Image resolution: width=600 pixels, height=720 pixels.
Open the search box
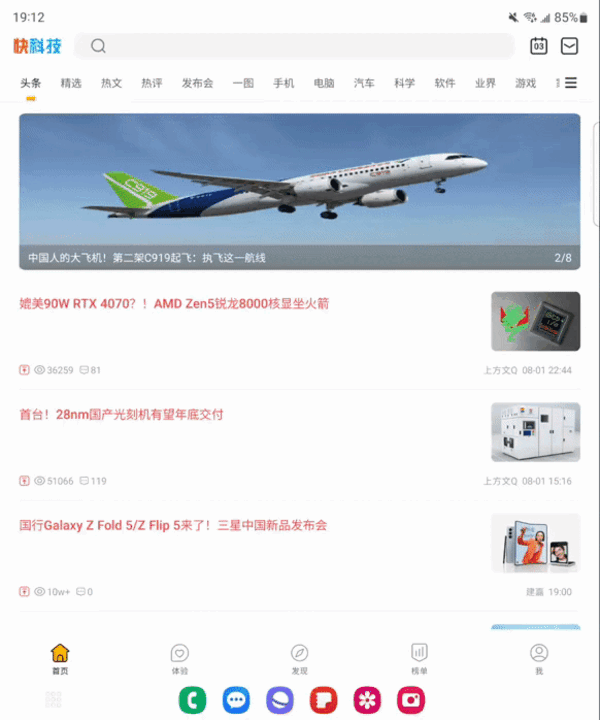pos(300,46)
